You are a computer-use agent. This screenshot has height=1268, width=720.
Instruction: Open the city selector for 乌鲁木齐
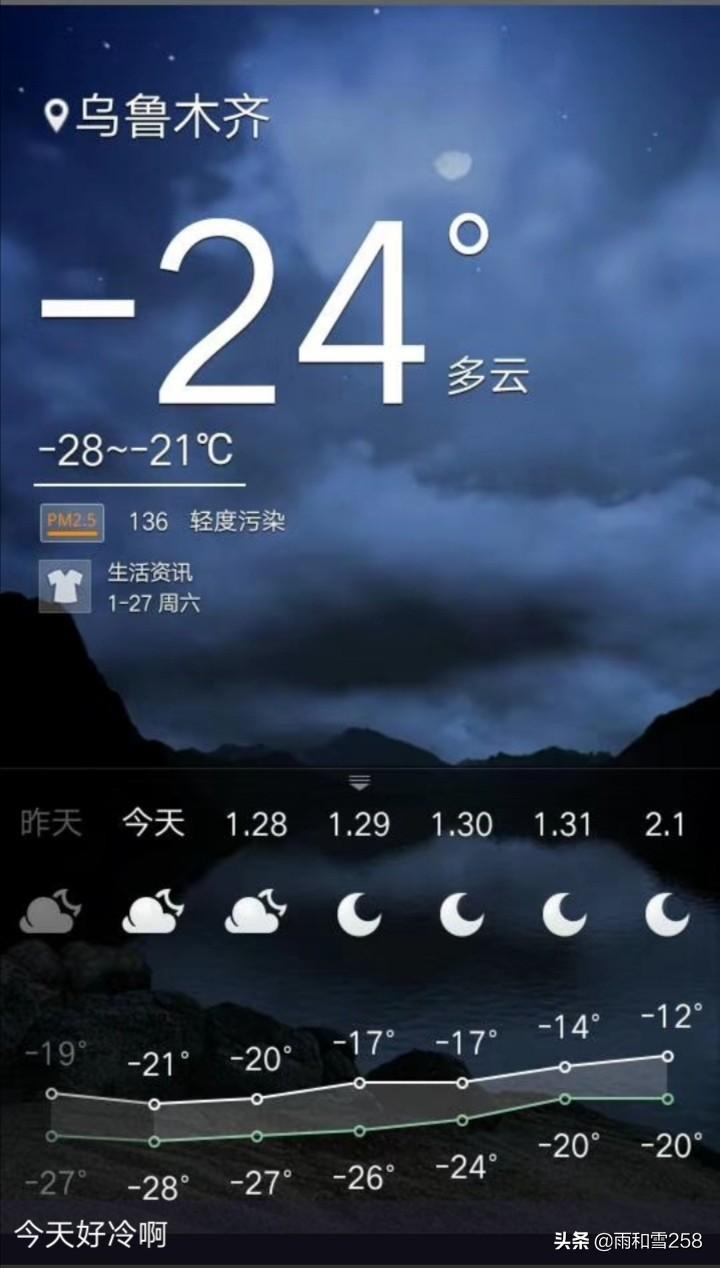pos(160,116)
